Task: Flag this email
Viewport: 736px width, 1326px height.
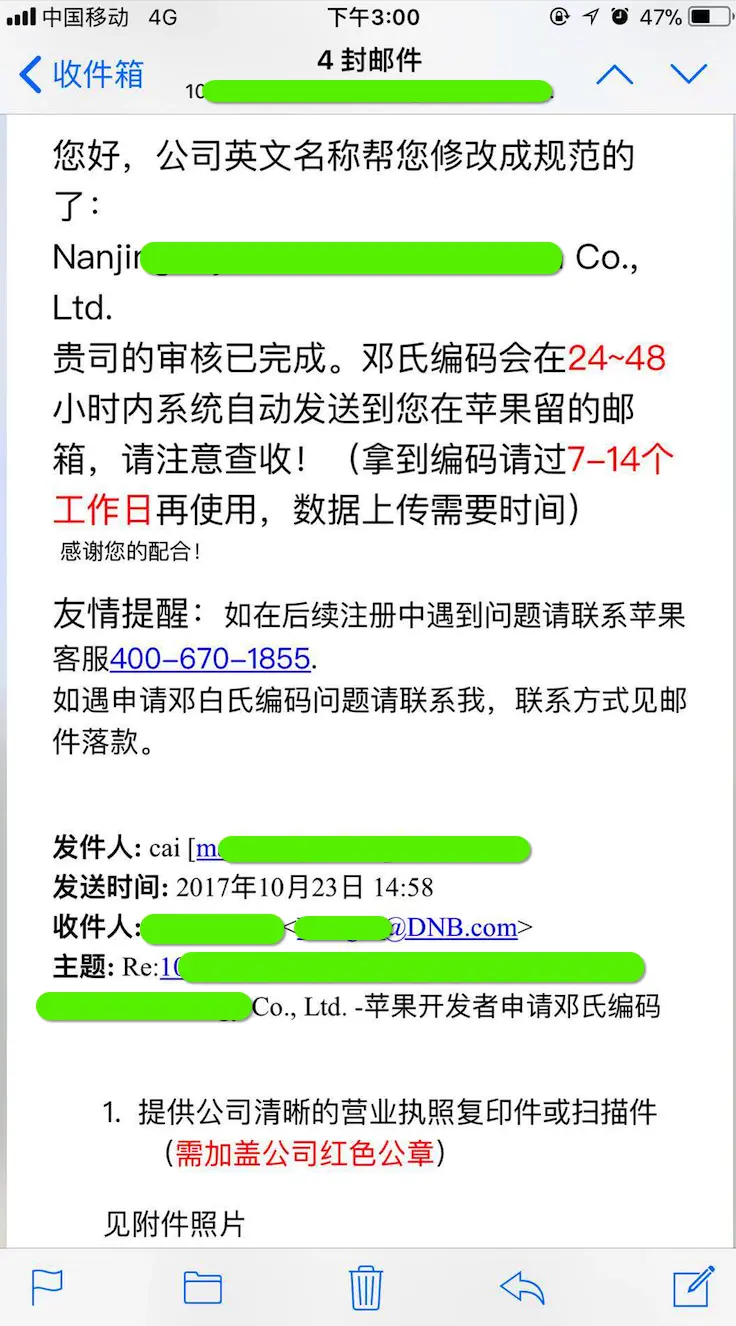Action: pos(47,1287)
